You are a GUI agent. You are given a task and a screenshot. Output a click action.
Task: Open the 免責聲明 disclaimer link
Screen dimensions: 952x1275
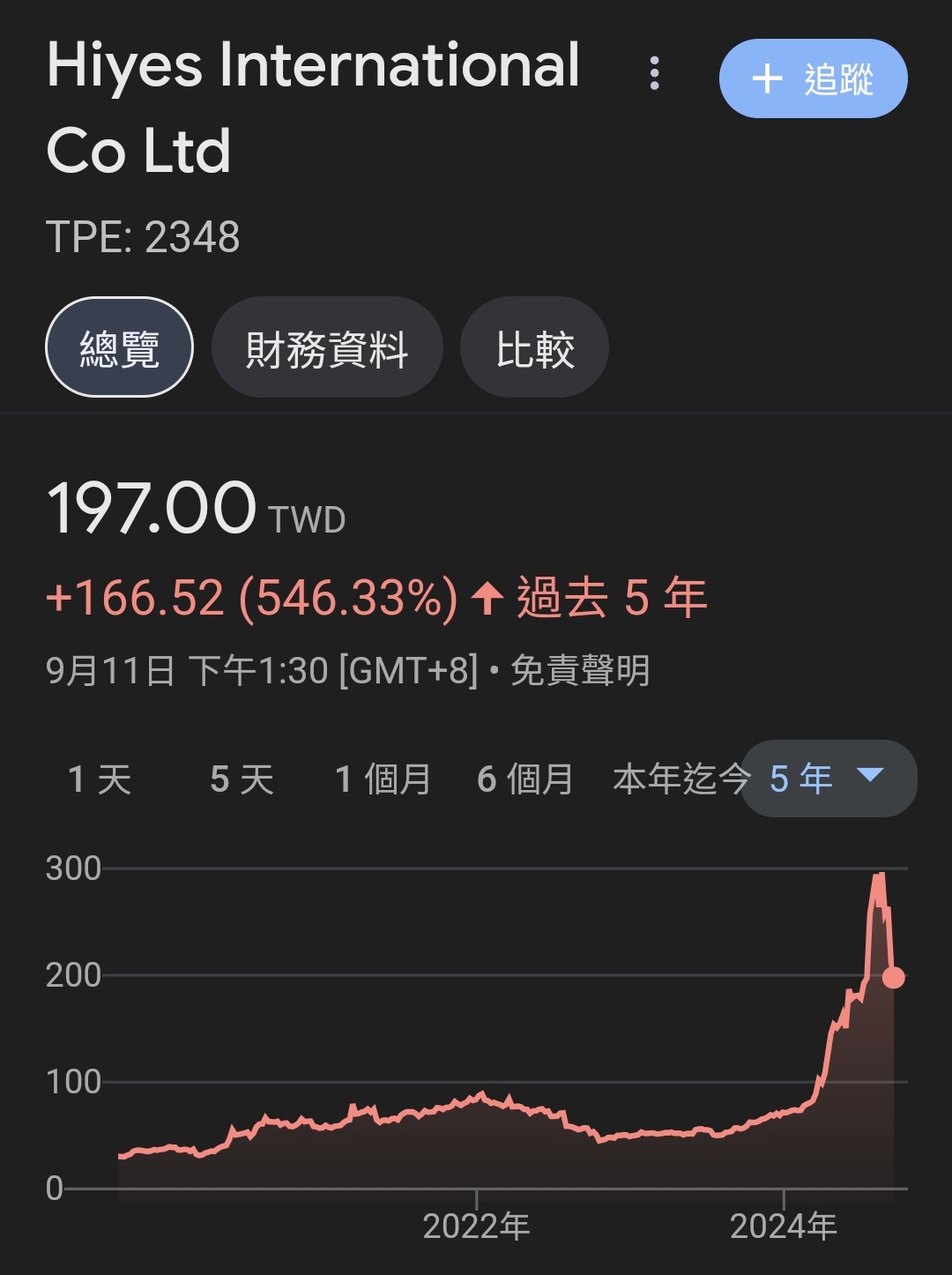pos(580,671)
